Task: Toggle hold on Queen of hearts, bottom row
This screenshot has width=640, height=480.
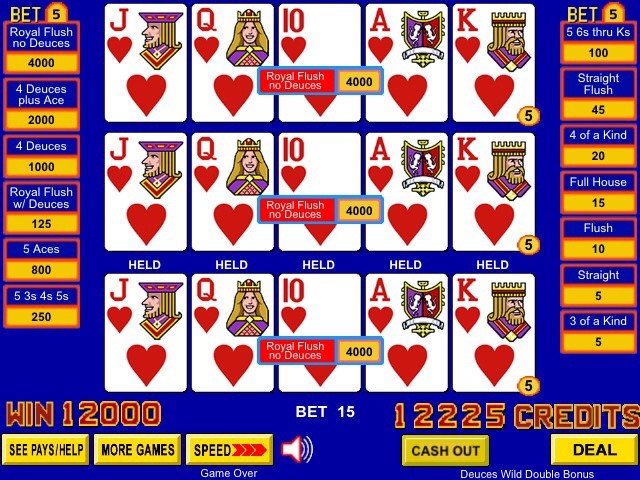Action: 232,333
